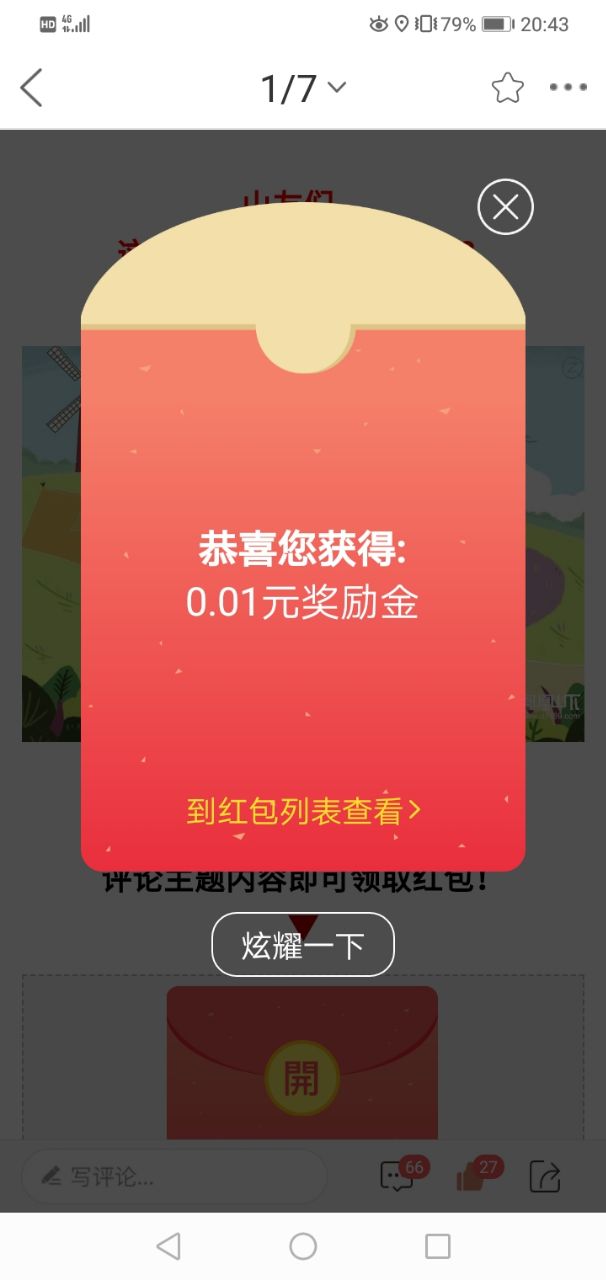Tap the system home button
This screenshot has height=1280, width=606.
[x=303, y=1246]
